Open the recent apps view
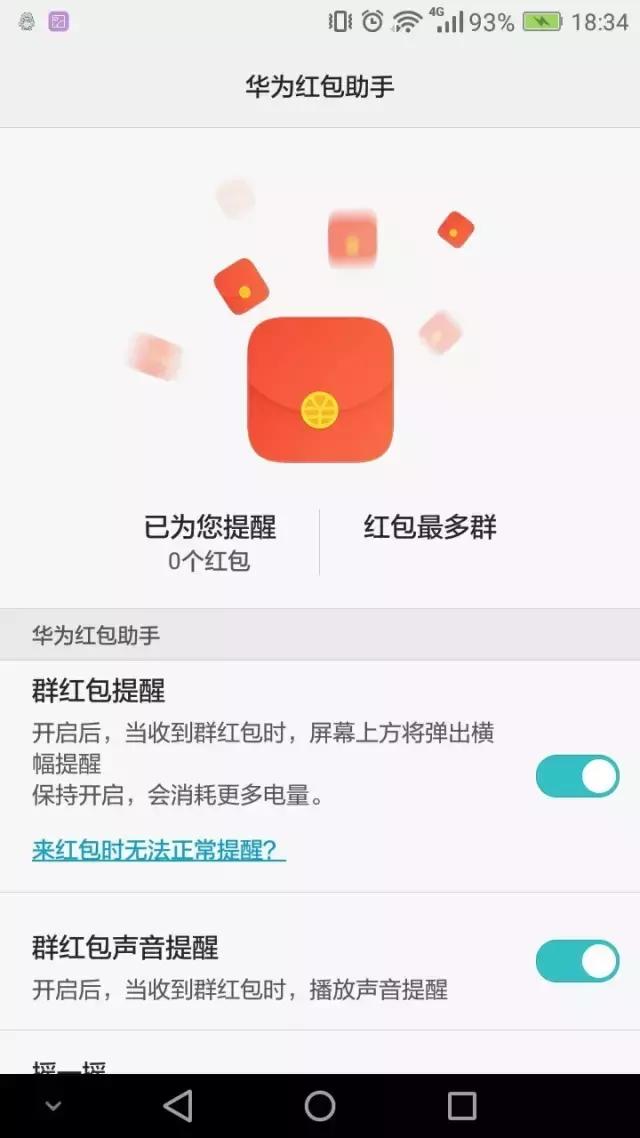The width and height of the screenshot is (640, 1138). coord(462,1105)
